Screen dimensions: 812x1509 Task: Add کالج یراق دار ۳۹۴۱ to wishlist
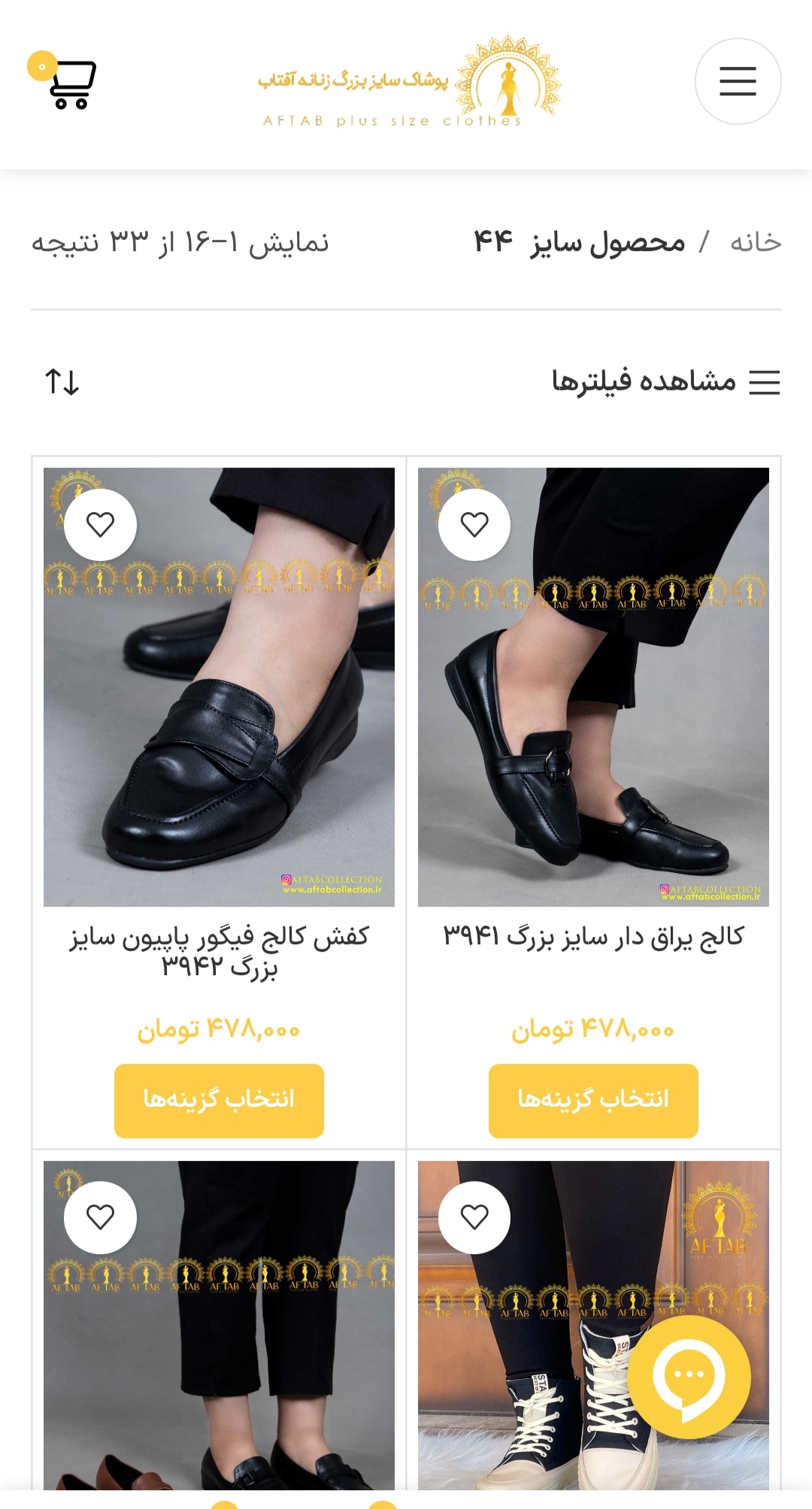pyautogui.click(x=474, y=524)
